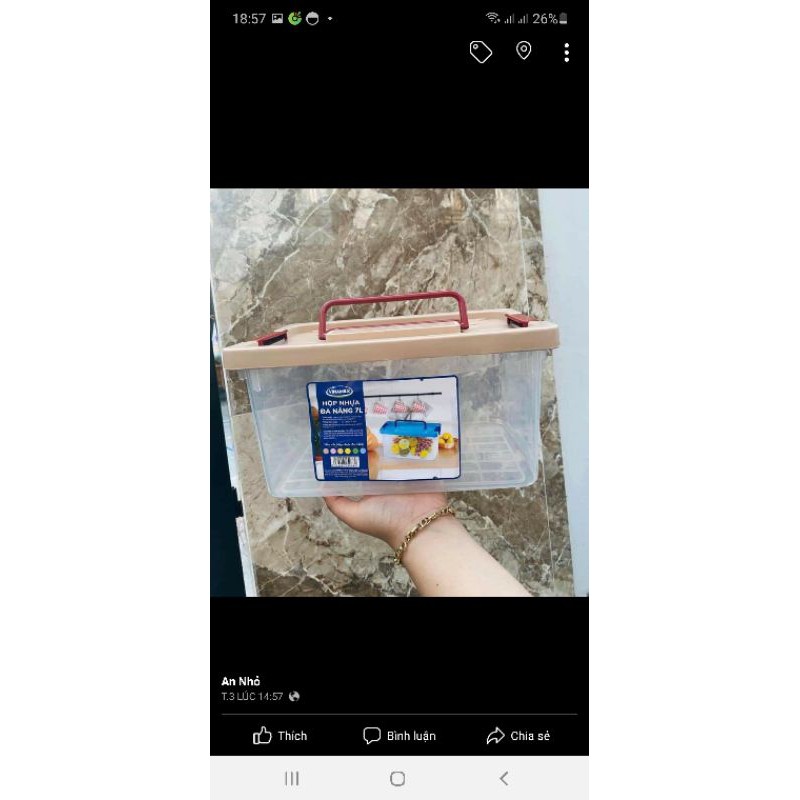Share the photo with Chia sẻ

point(518,736)
